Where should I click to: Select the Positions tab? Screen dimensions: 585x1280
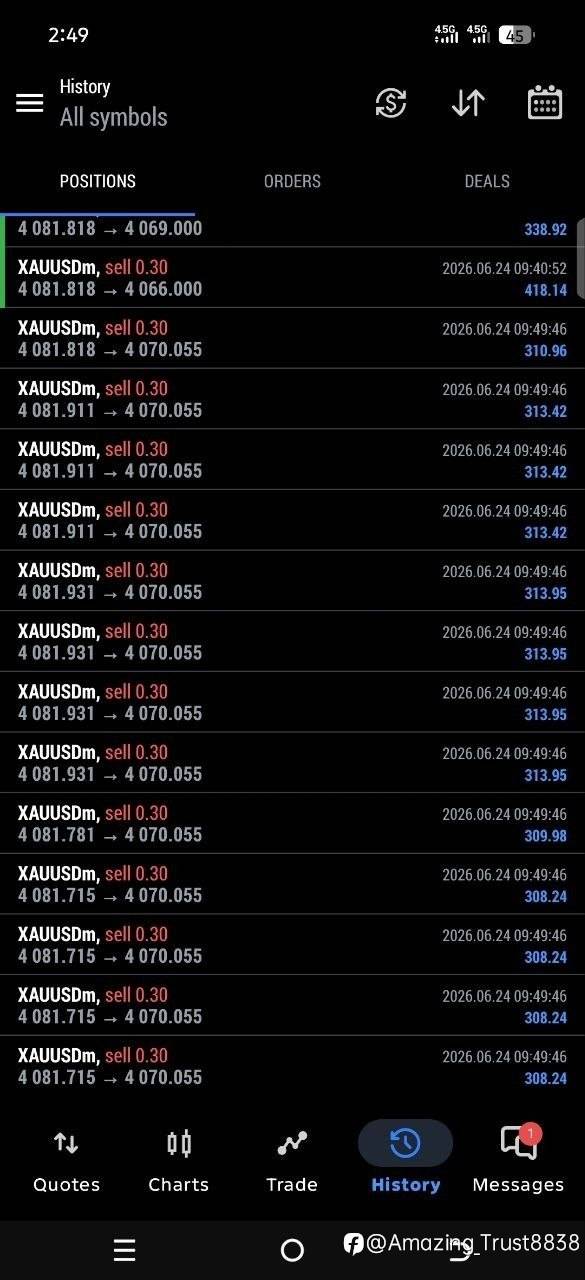pyautogui.click(x=97, y=181)
